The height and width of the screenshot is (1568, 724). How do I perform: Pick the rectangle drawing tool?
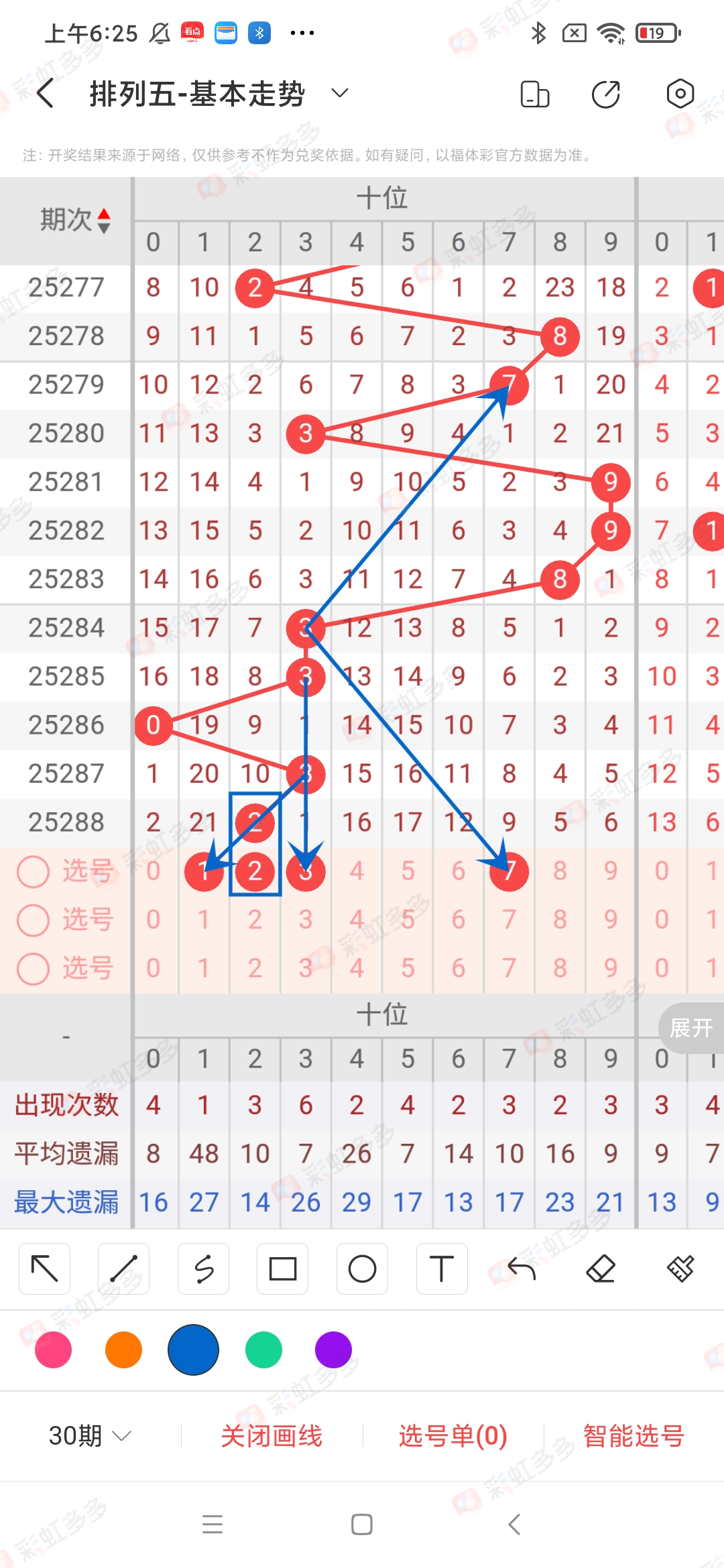[x=282, y=1268]
